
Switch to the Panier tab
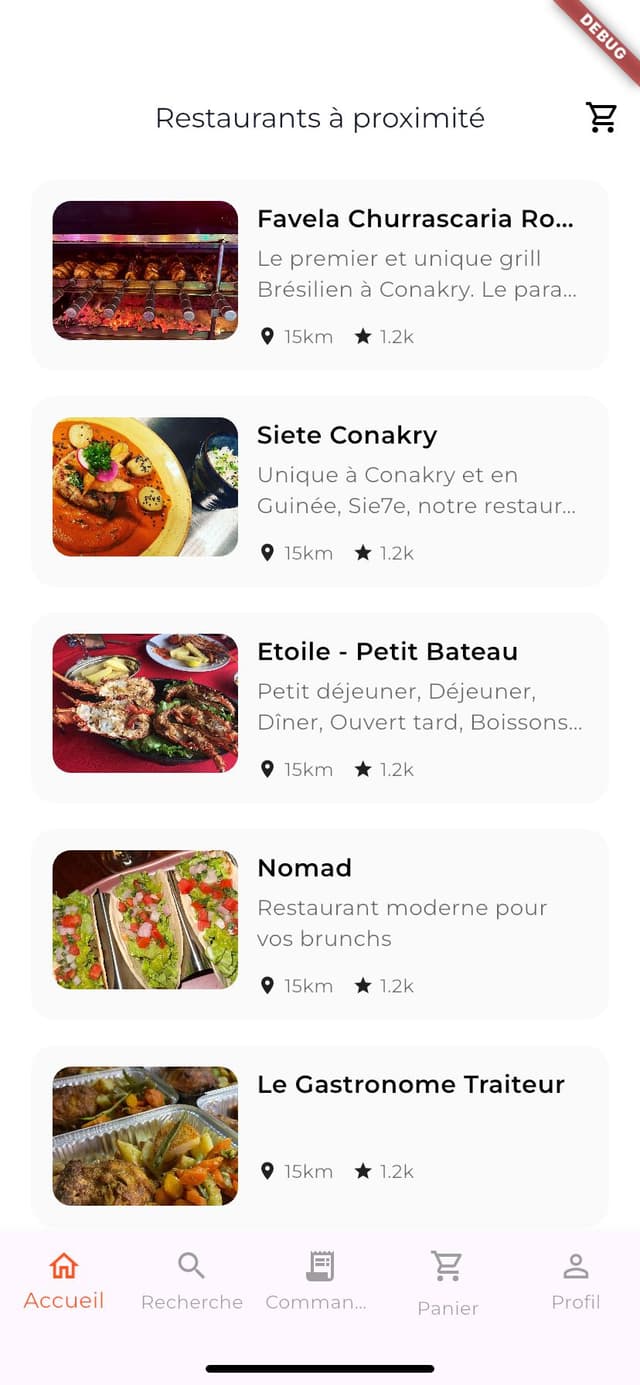click(x=447, y=1283)
